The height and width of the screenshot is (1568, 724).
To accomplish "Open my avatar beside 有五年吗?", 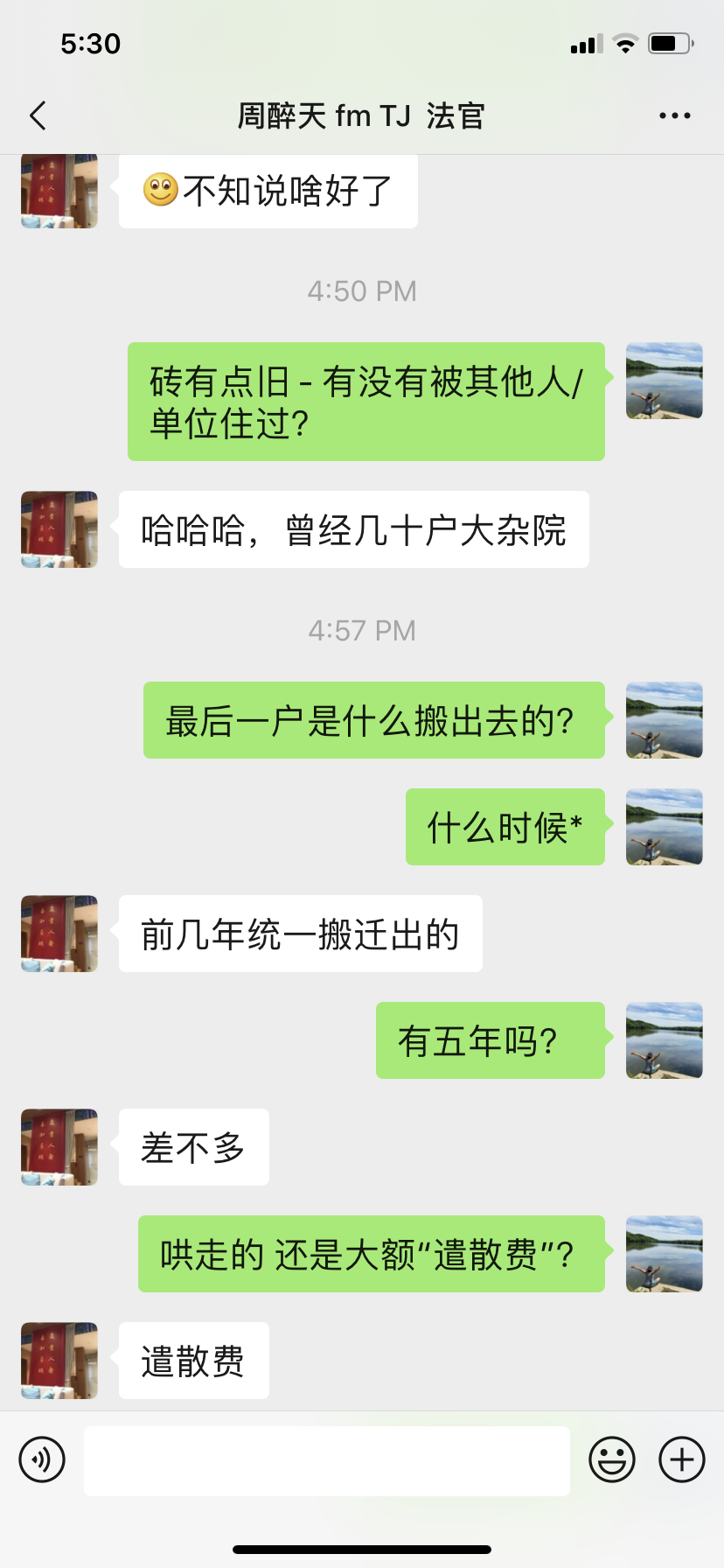I will pos(665,1040).
